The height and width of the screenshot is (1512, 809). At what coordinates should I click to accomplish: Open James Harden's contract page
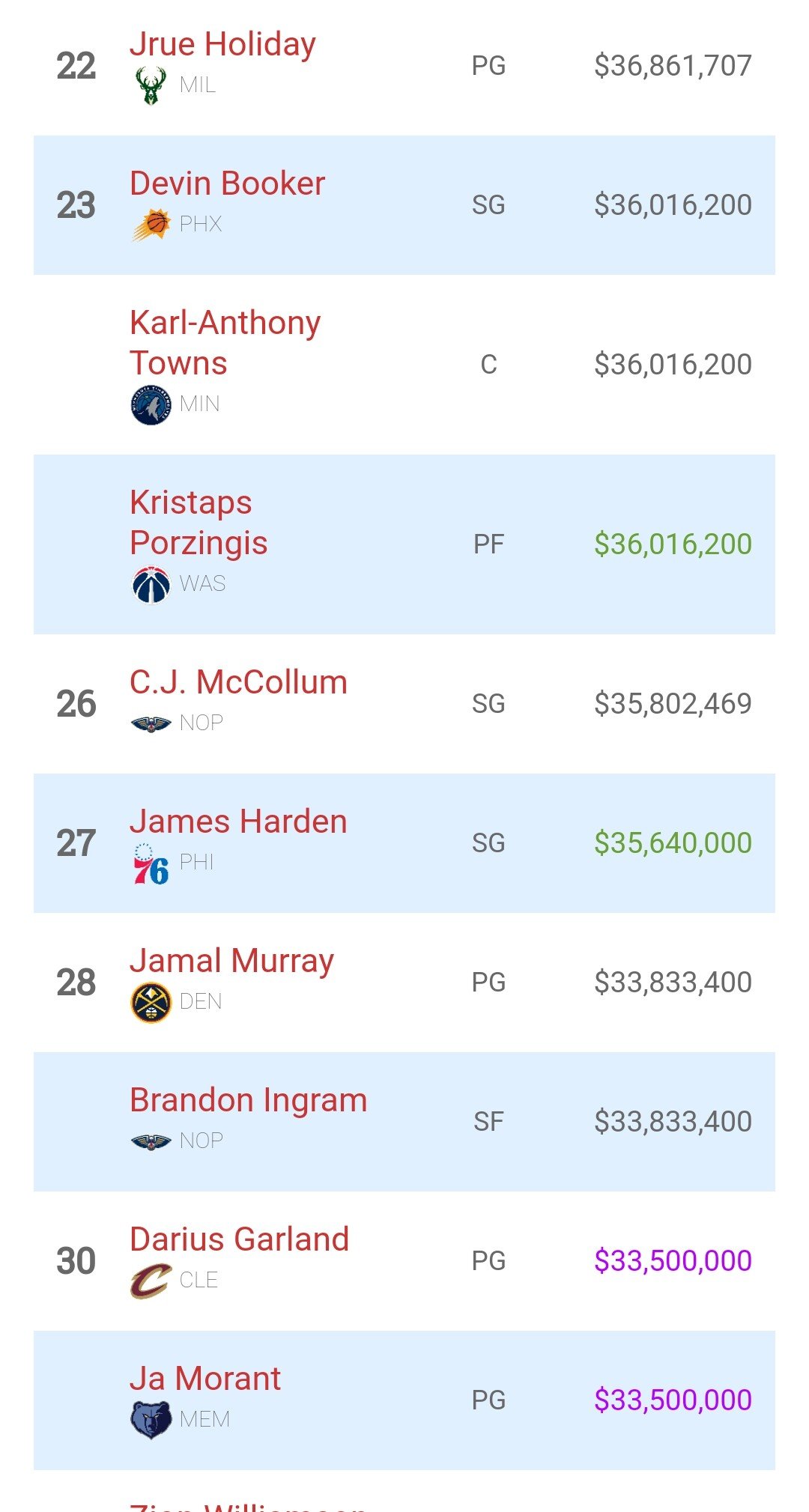pyautogui.click(x=238, y=822)
